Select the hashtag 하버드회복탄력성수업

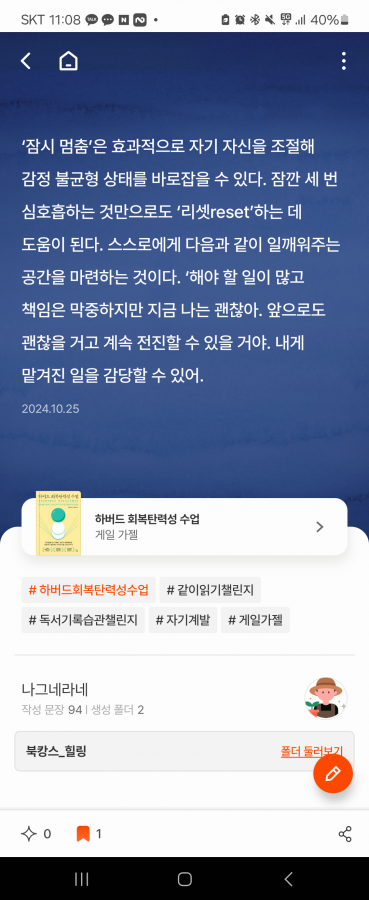pyautogui.click(x=88, y=589)
